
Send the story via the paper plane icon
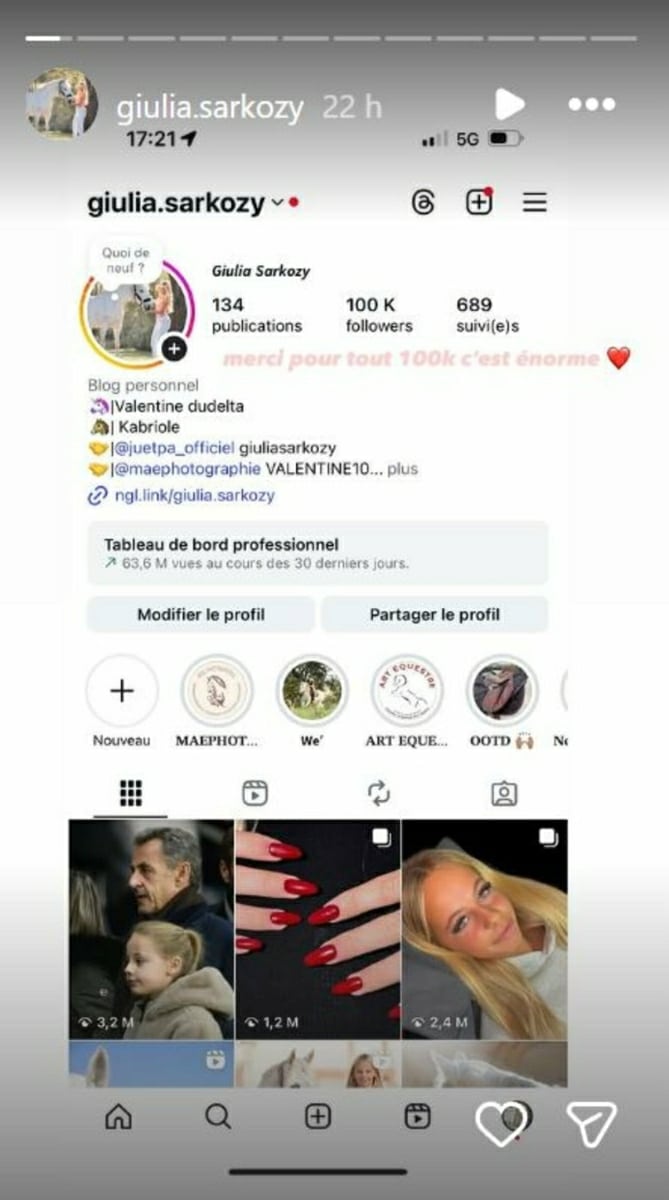[x=591, y=1125]
